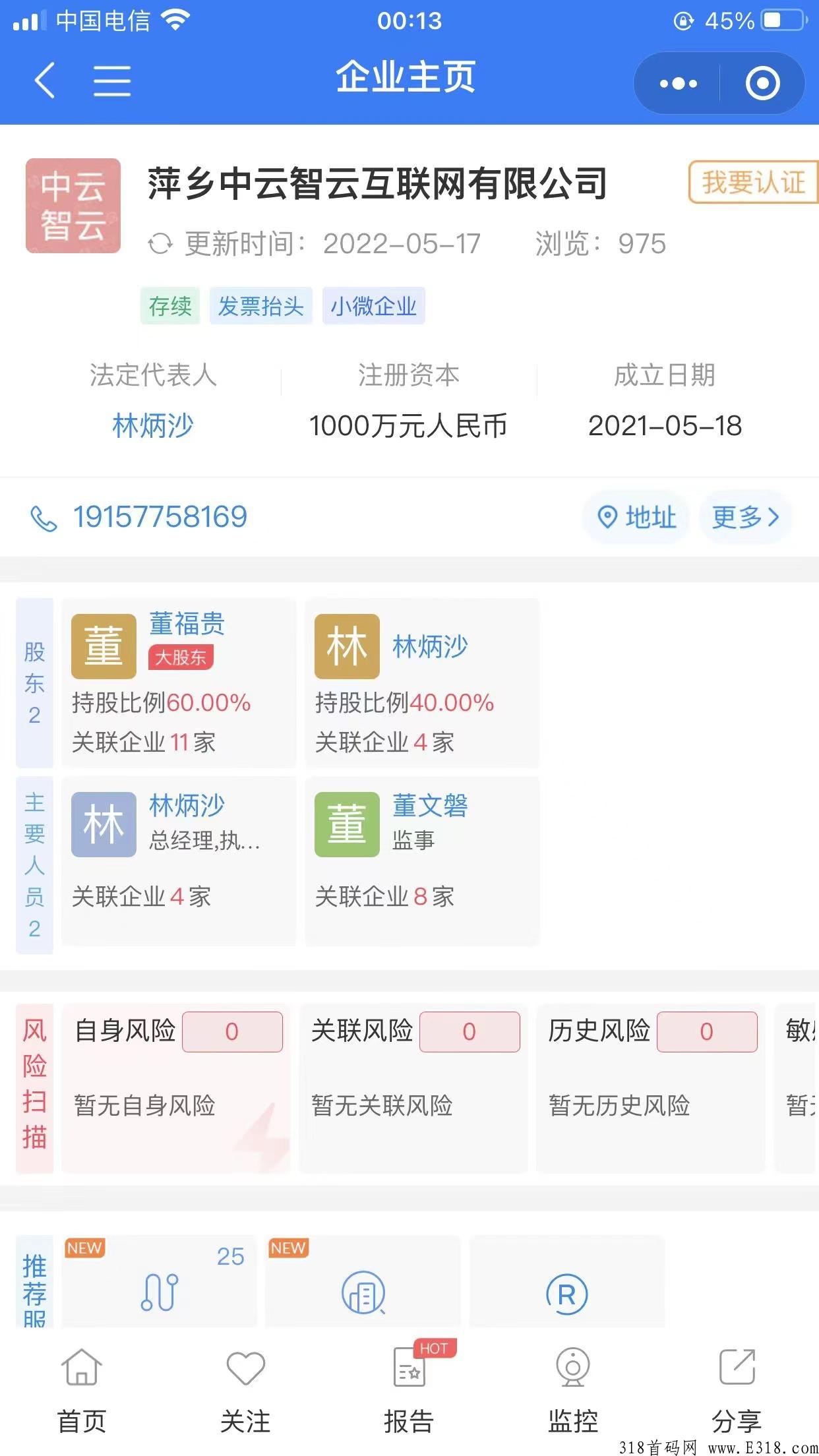819x1456 pixels.
Task: Select the 存续 status tag
Action: point(169,305)
